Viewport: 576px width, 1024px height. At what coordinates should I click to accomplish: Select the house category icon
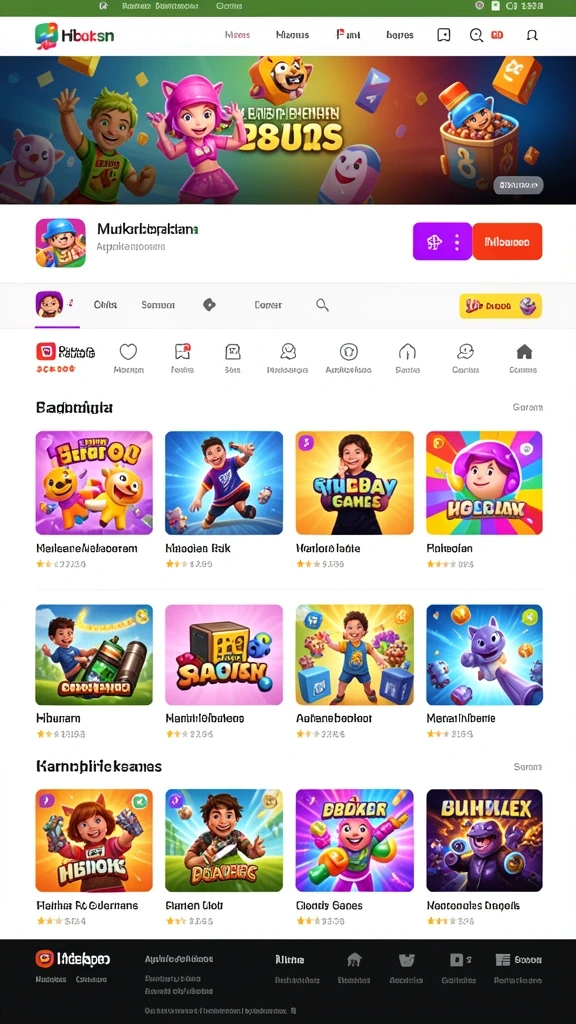[x=524, y=353]
